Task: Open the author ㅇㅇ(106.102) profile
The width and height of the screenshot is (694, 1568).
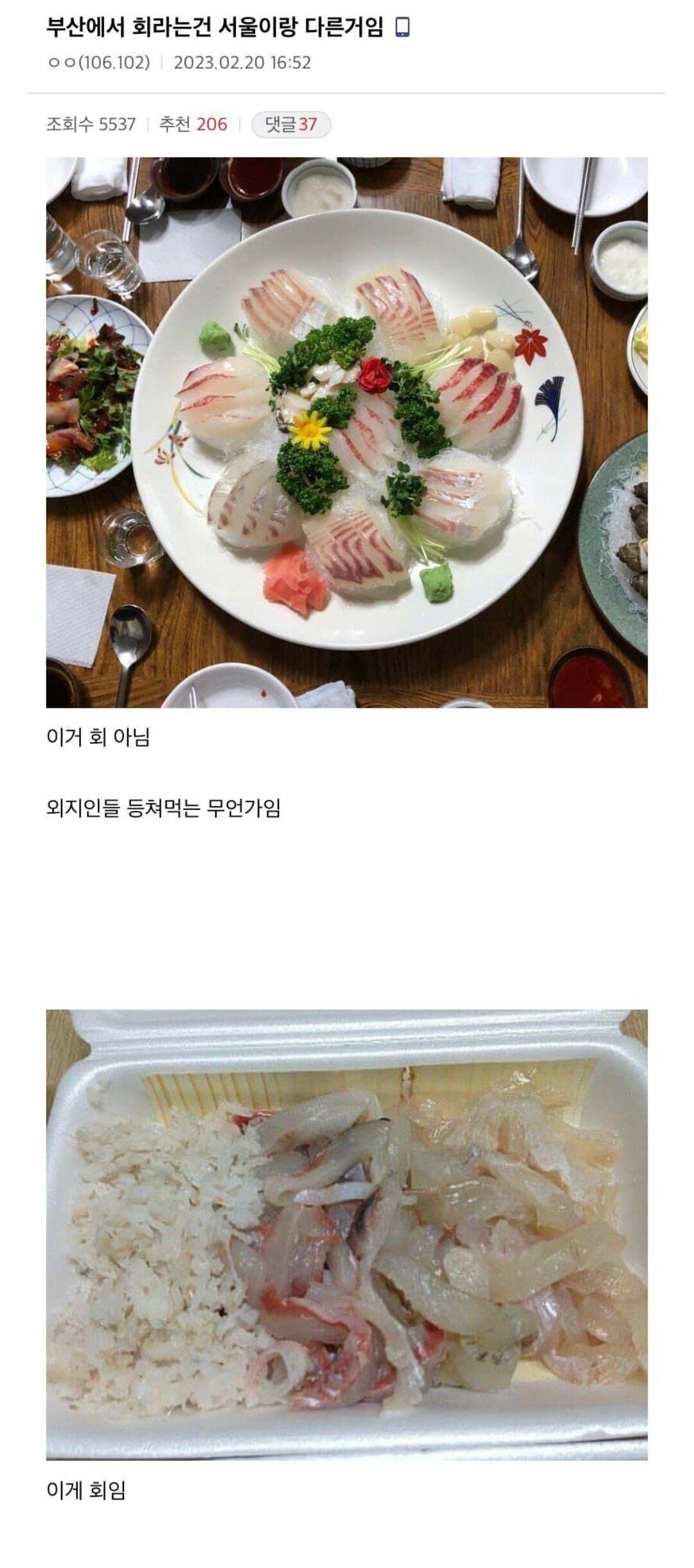Action: tap(98, 63)
